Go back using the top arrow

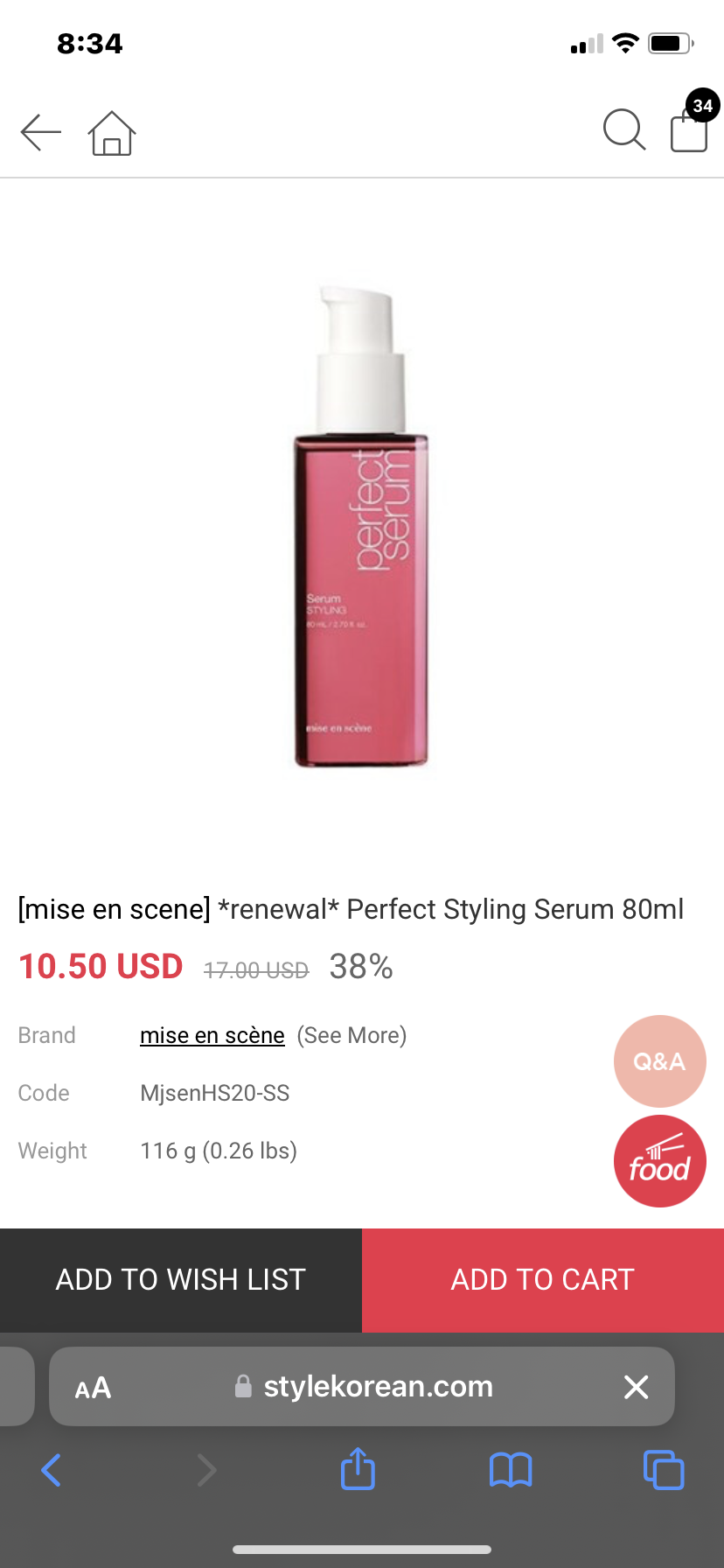(x=41, y=133)
